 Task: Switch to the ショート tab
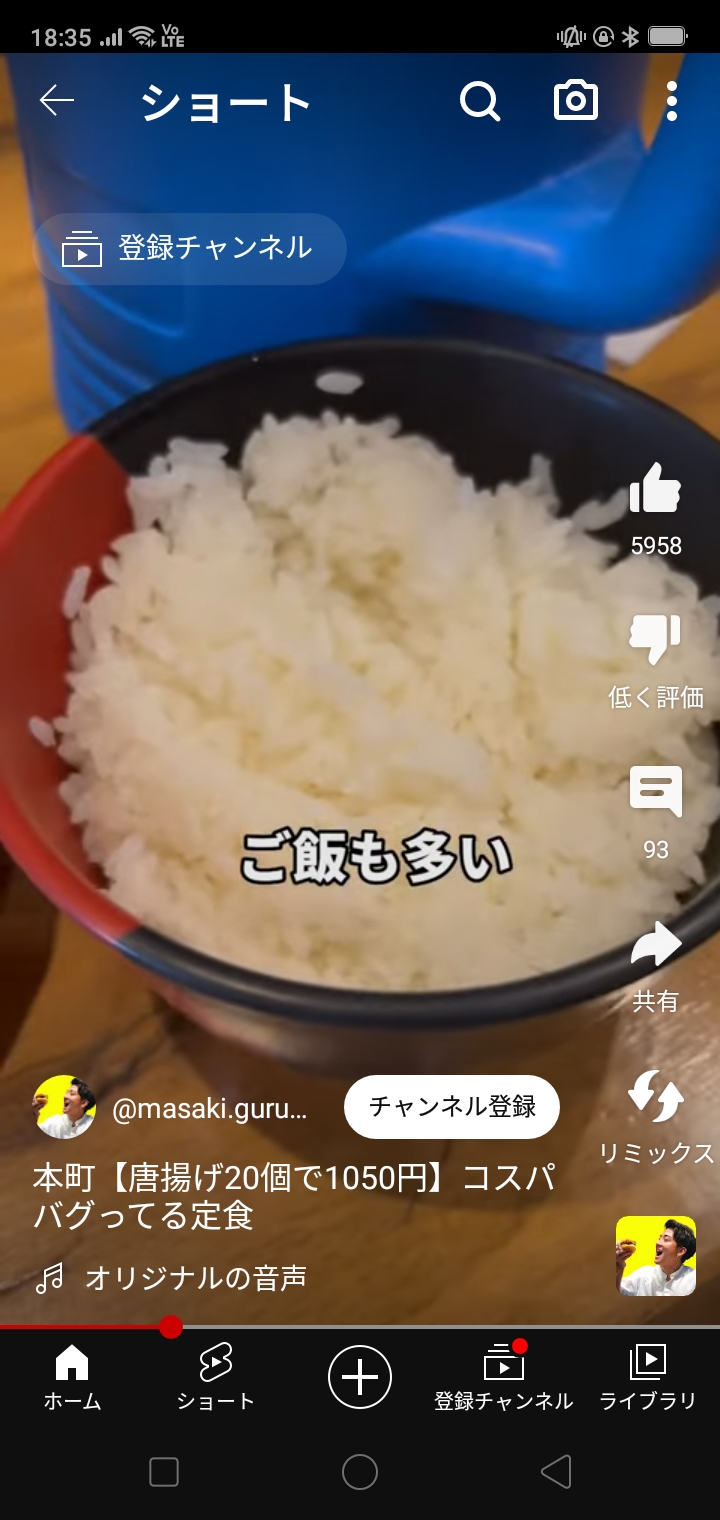tap(215, 1376)
